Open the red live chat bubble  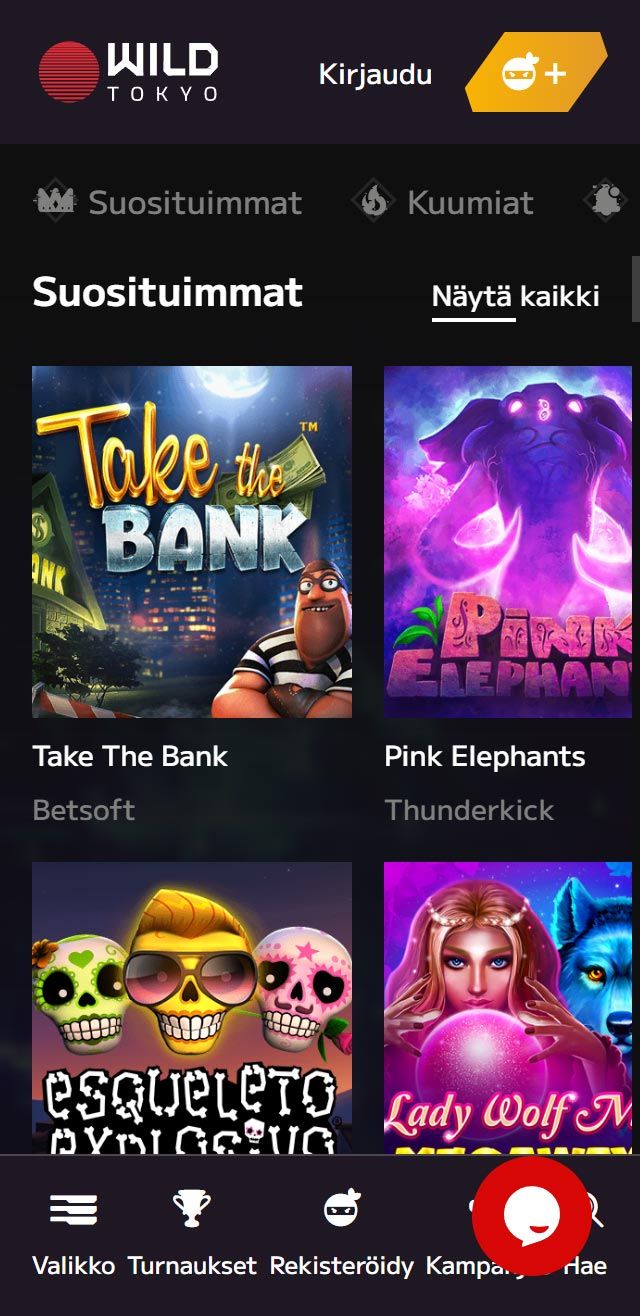[531, 1216]
